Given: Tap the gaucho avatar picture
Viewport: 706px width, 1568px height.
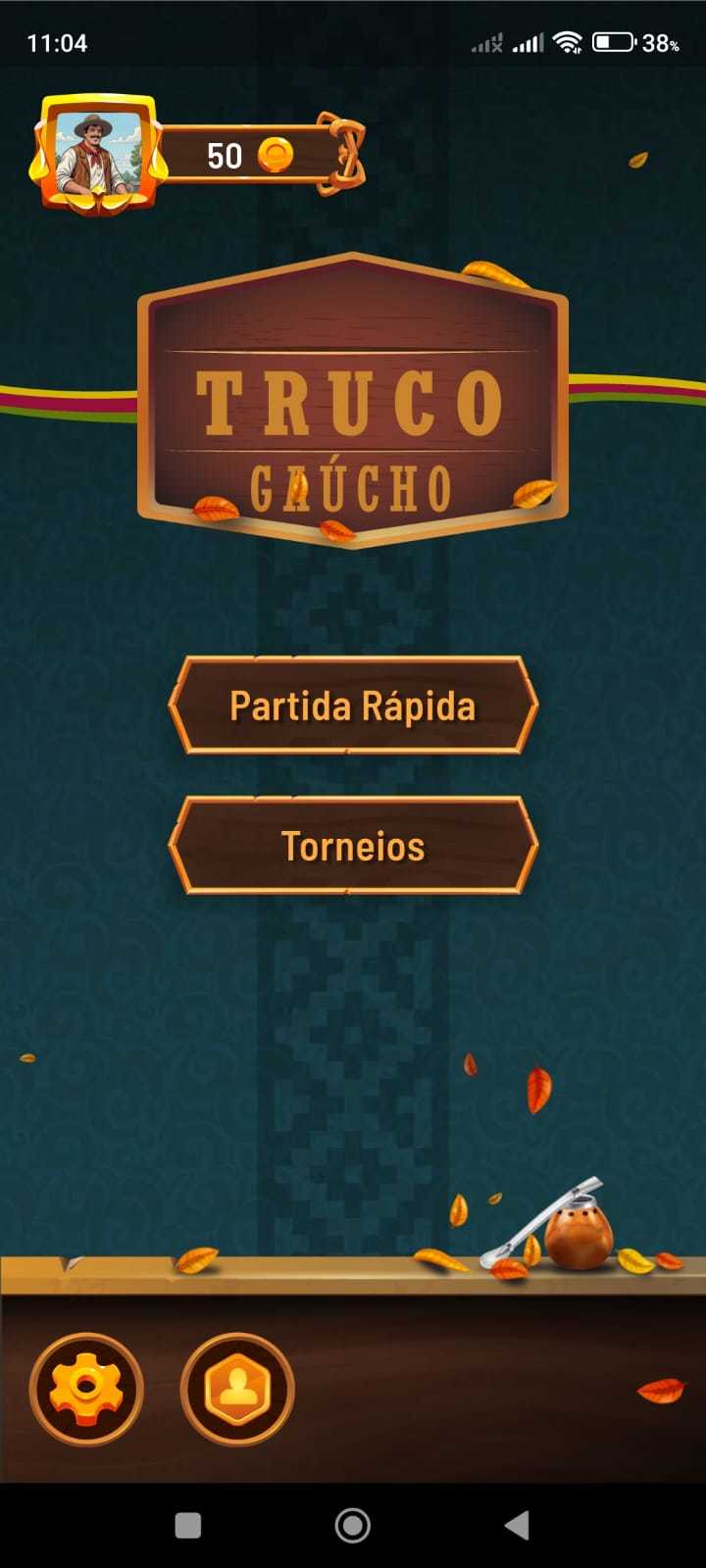Looking at the screenshot, I should point(96,155).
